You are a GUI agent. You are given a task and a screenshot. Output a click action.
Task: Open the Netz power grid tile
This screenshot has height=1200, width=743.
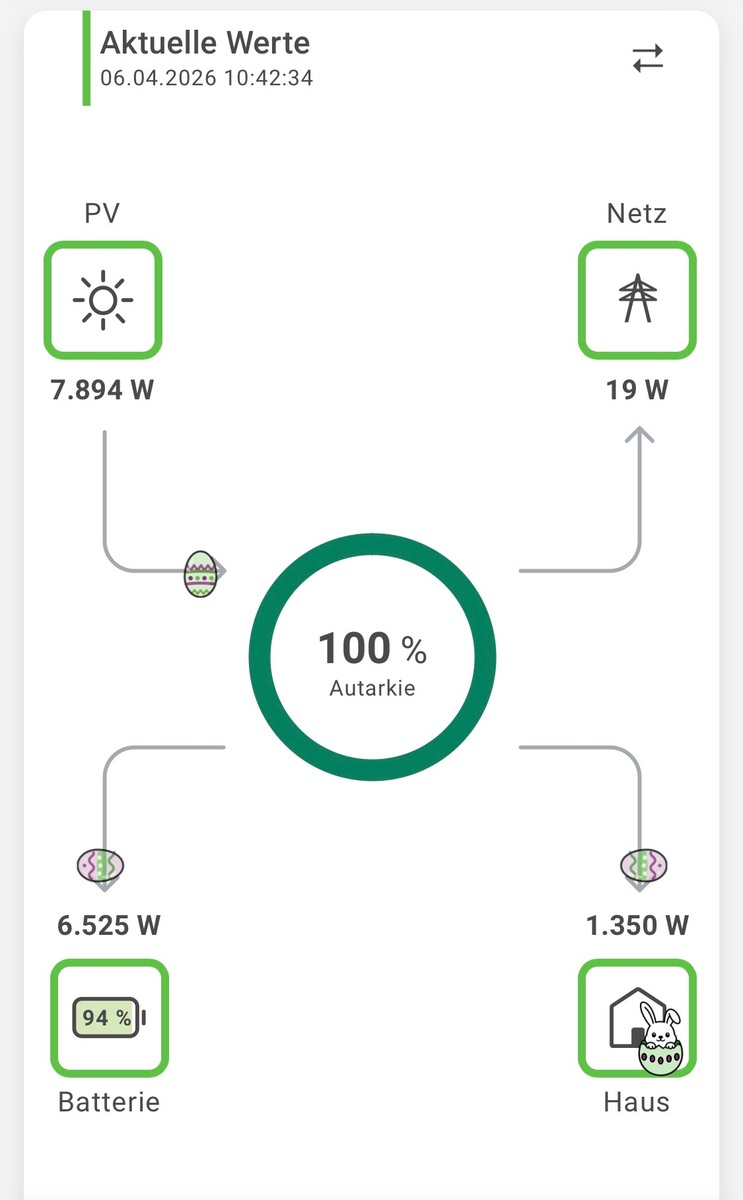(637, 300)
